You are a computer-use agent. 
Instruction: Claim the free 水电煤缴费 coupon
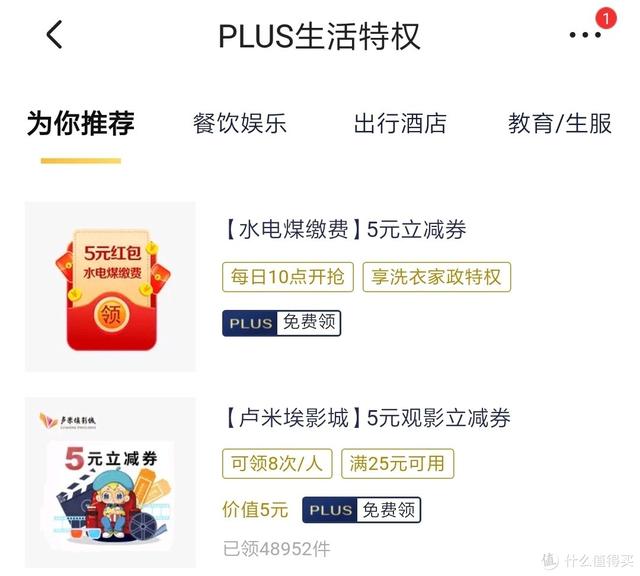pyautogui.click(x=281, y=324)
